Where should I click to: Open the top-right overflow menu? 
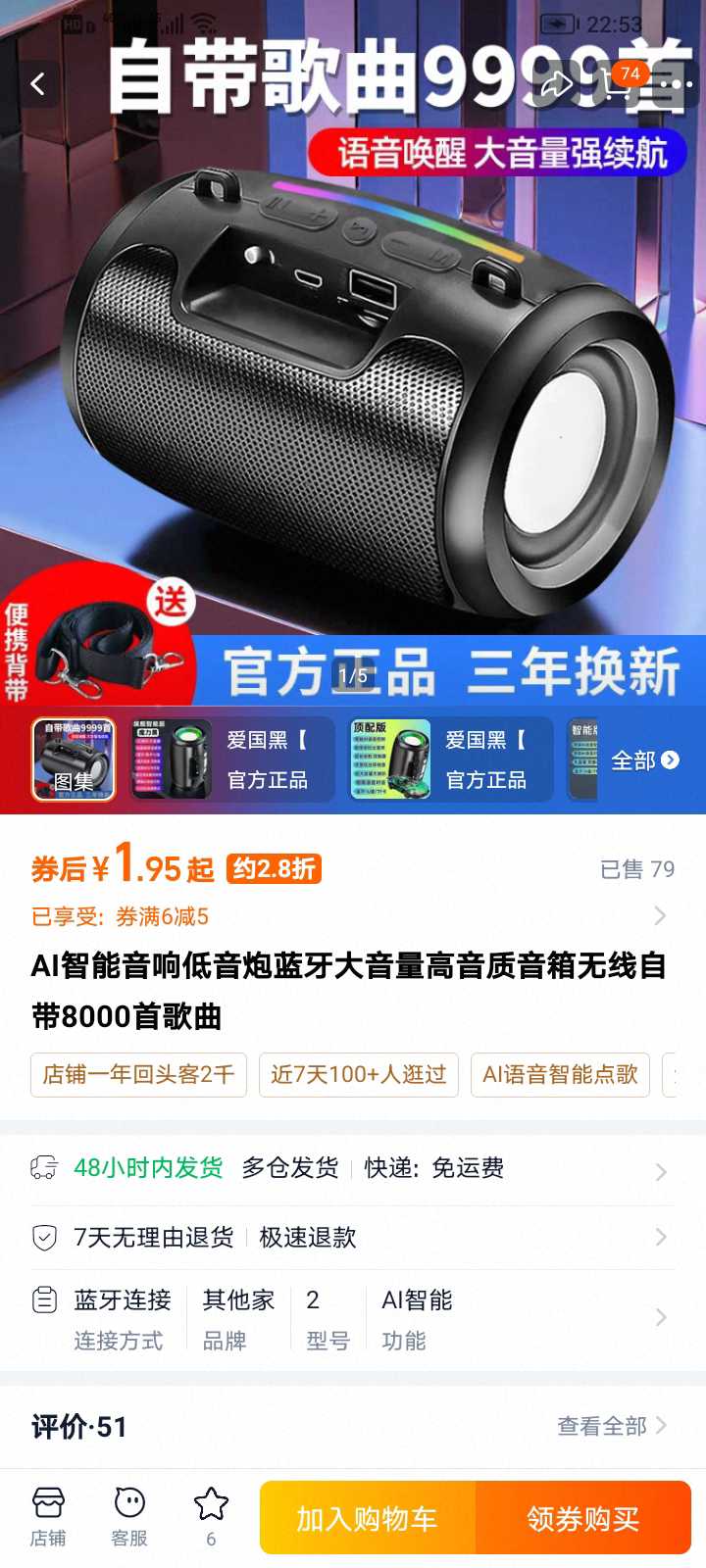(675, 84)
